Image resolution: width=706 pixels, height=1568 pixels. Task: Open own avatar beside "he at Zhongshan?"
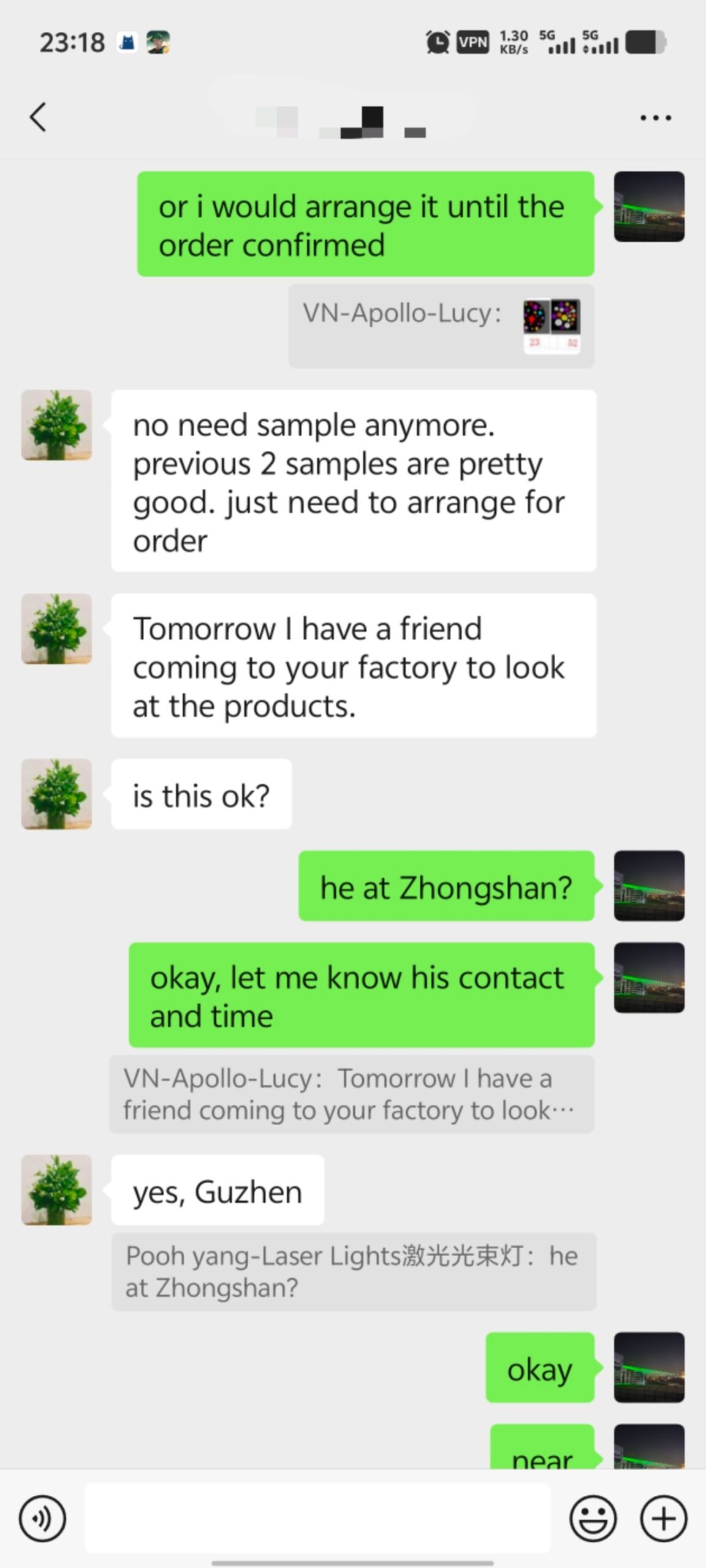[649, 886]
